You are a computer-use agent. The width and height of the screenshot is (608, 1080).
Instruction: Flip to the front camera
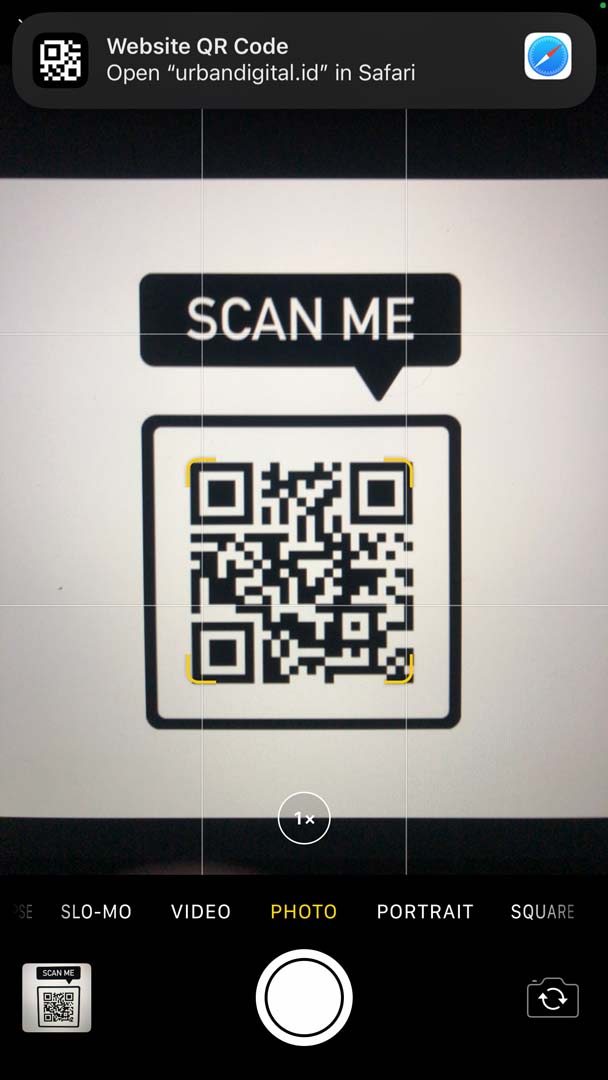[x=552, y=997]
